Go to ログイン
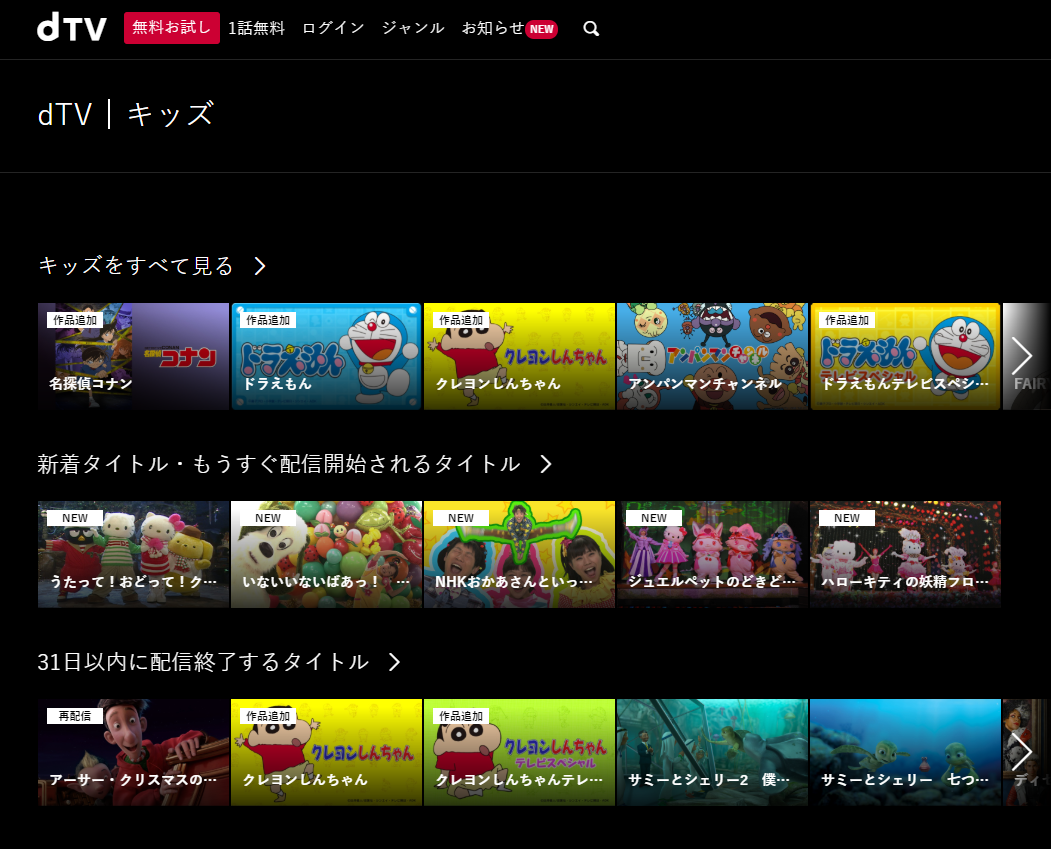Image resolution: width=1051 pixels, height=849 pixels. coord(333,29)
